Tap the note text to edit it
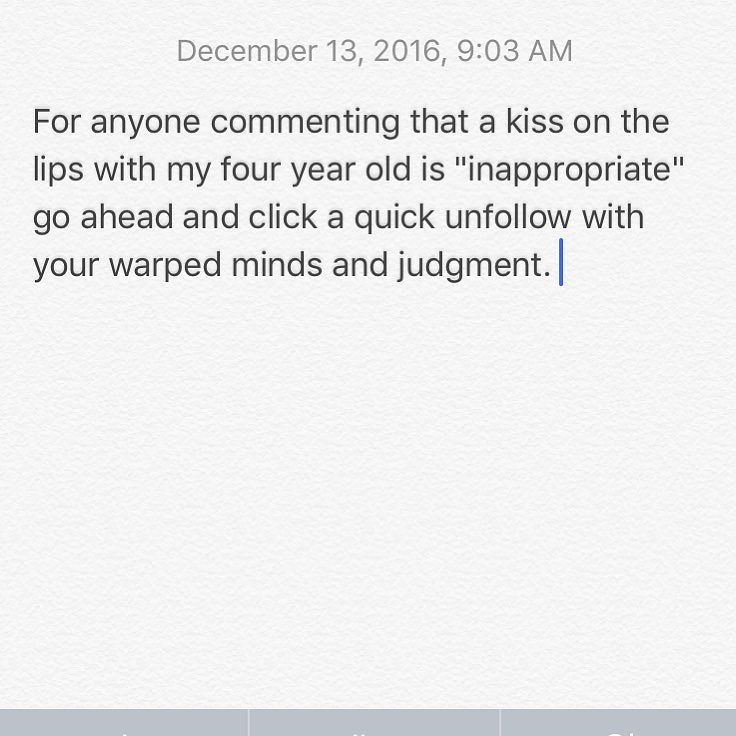 tap(350, 194)
